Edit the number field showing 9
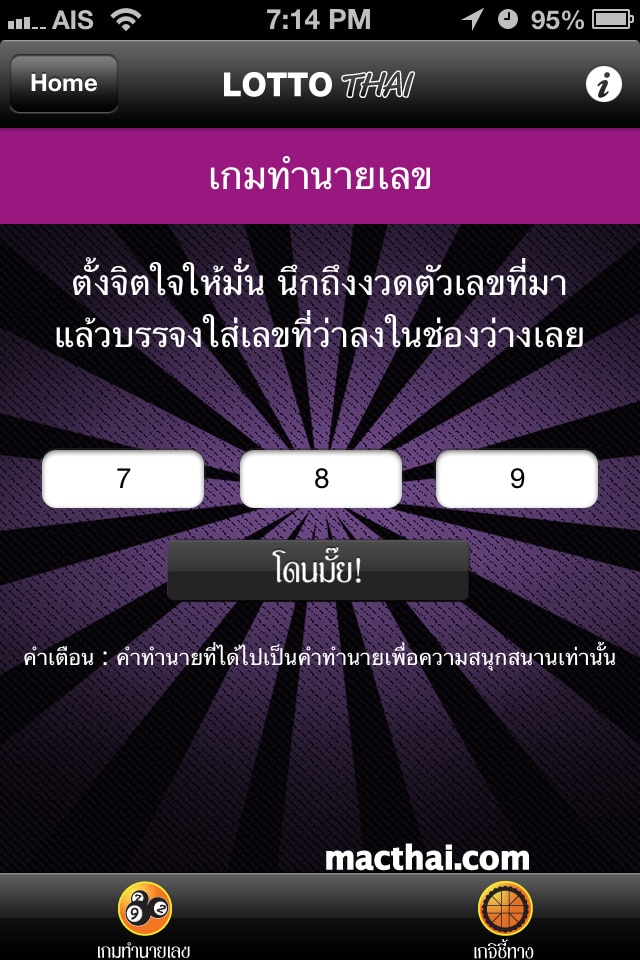Image resolution: width=640 pixels, height=960 pixels. coord(517,479)
